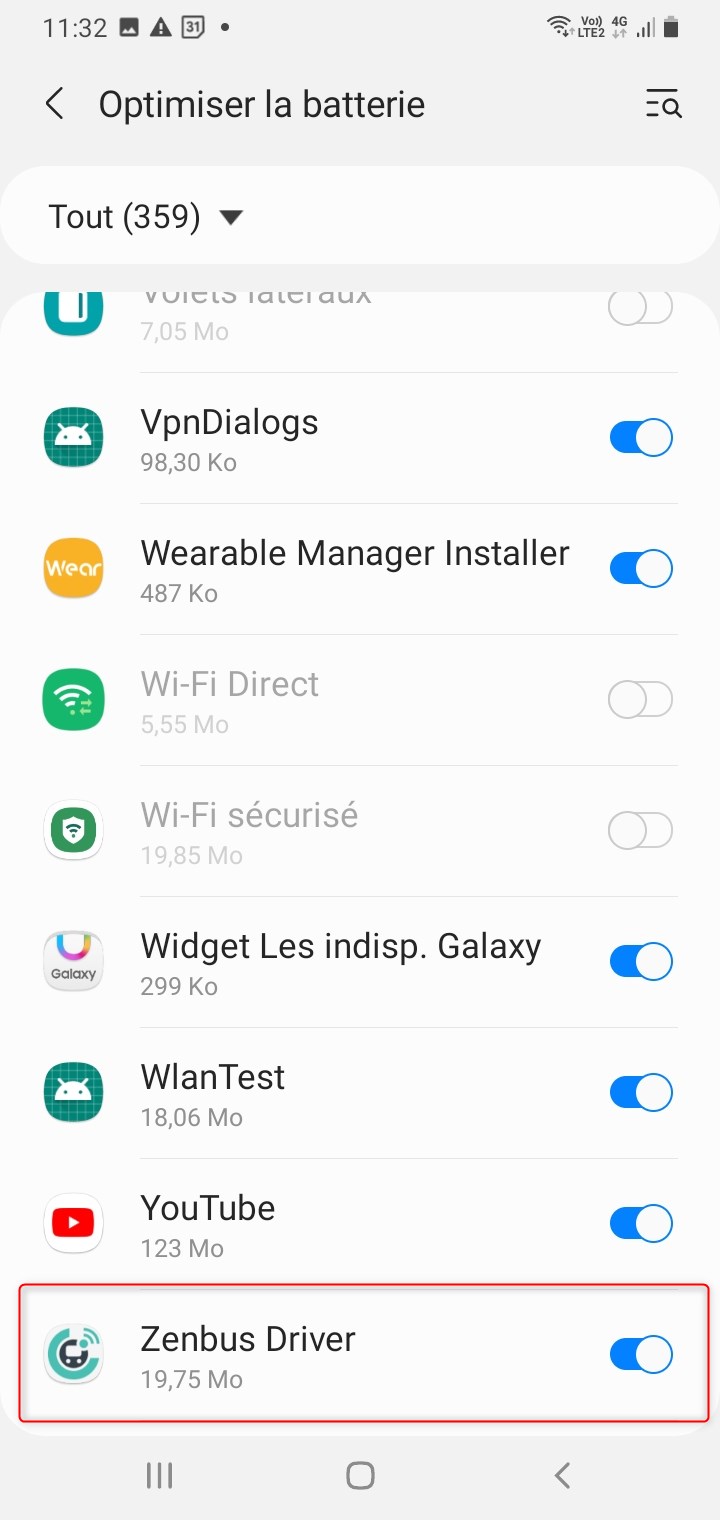The height and width of the screenshot is (1520, 720).
Task: Open the search list icon
Action: [663, 104]
